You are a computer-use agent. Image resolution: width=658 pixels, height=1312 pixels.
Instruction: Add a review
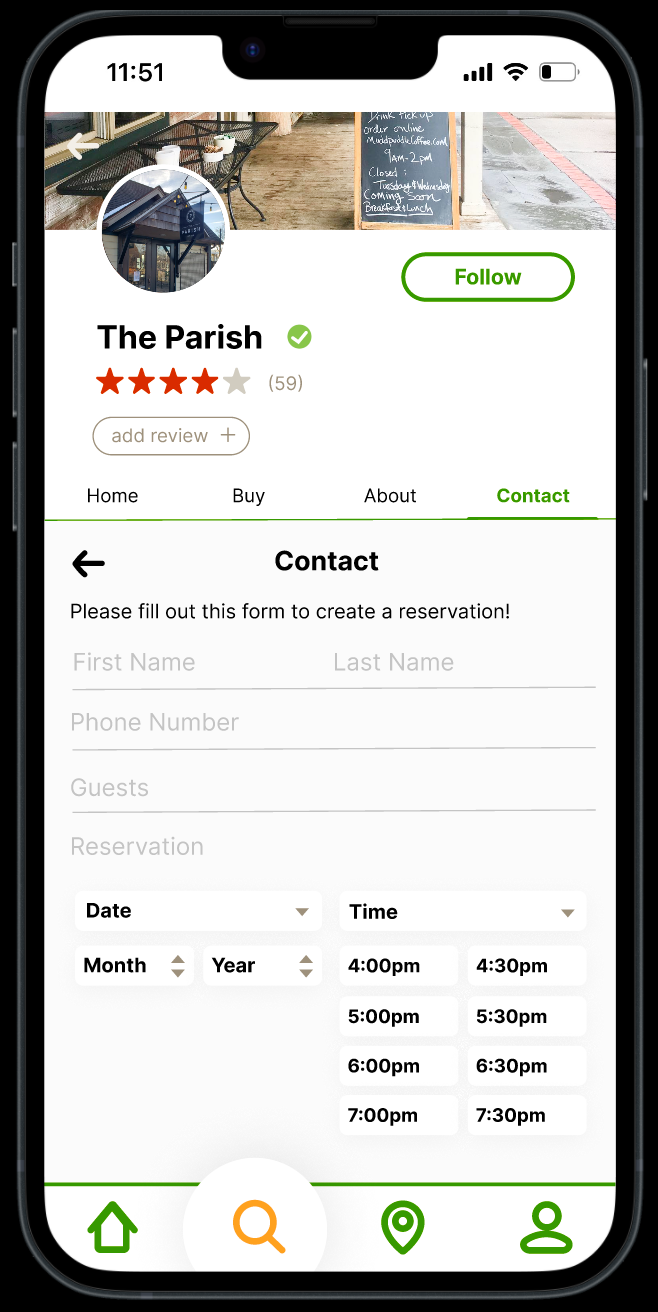click(171, 436)
